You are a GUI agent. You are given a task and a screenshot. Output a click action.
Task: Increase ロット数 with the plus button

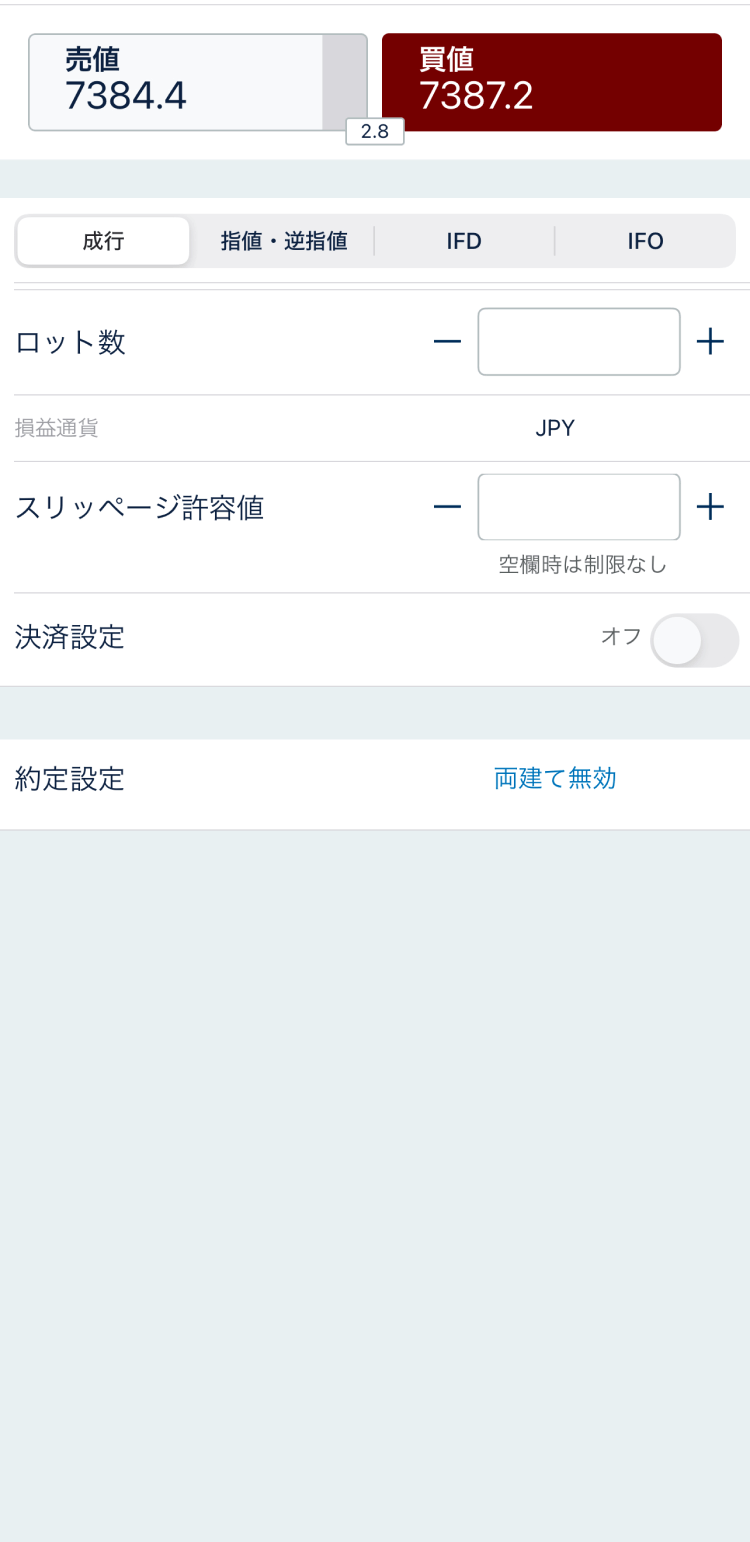pos(710,342)
